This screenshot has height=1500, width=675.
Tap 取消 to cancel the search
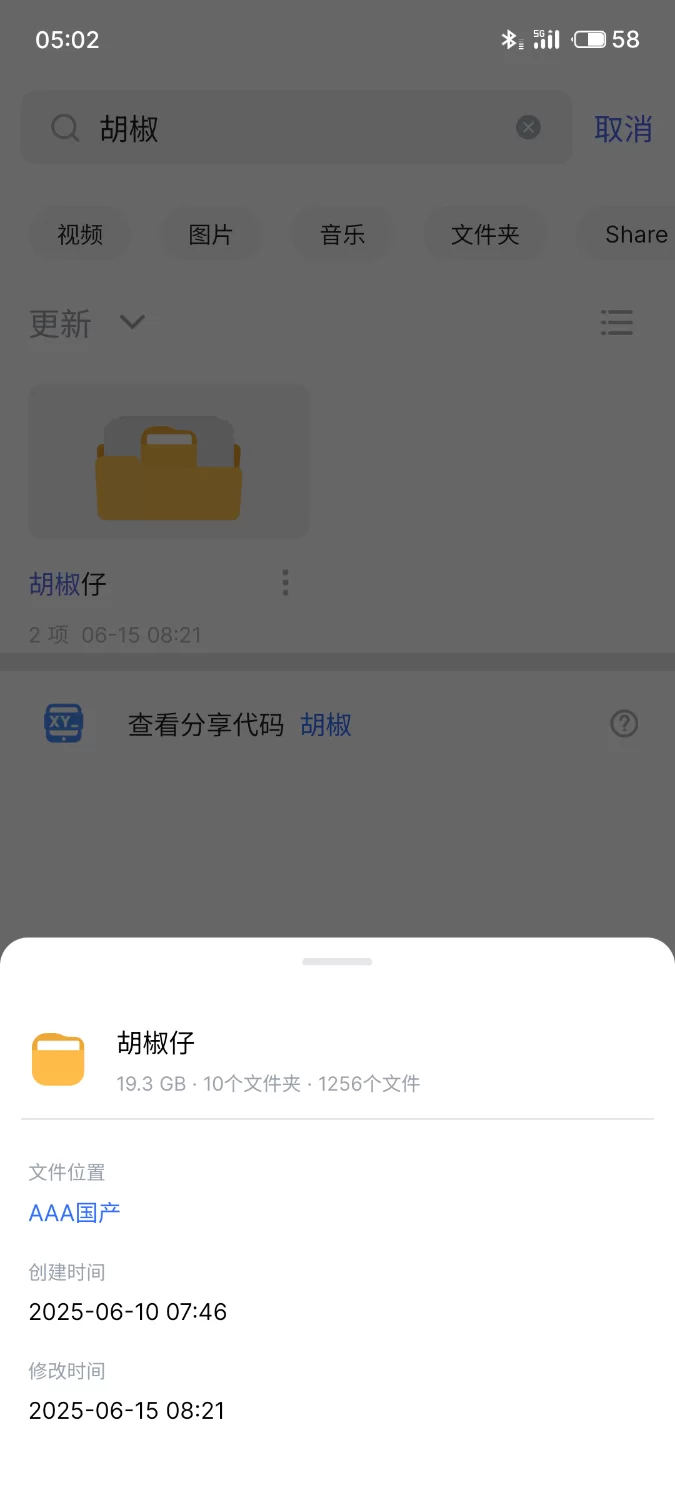(x=623, y=129)
